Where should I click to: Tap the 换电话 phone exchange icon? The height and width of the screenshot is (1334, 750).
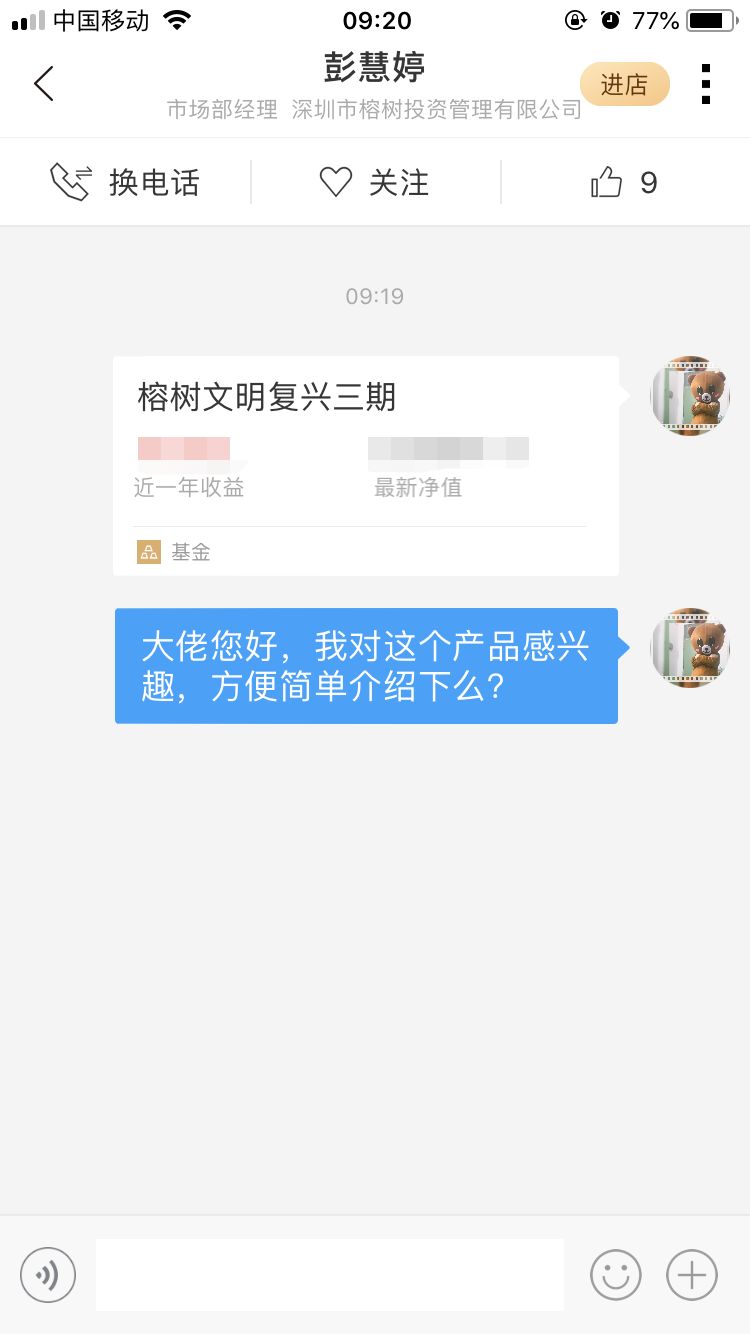coord(70,181)
